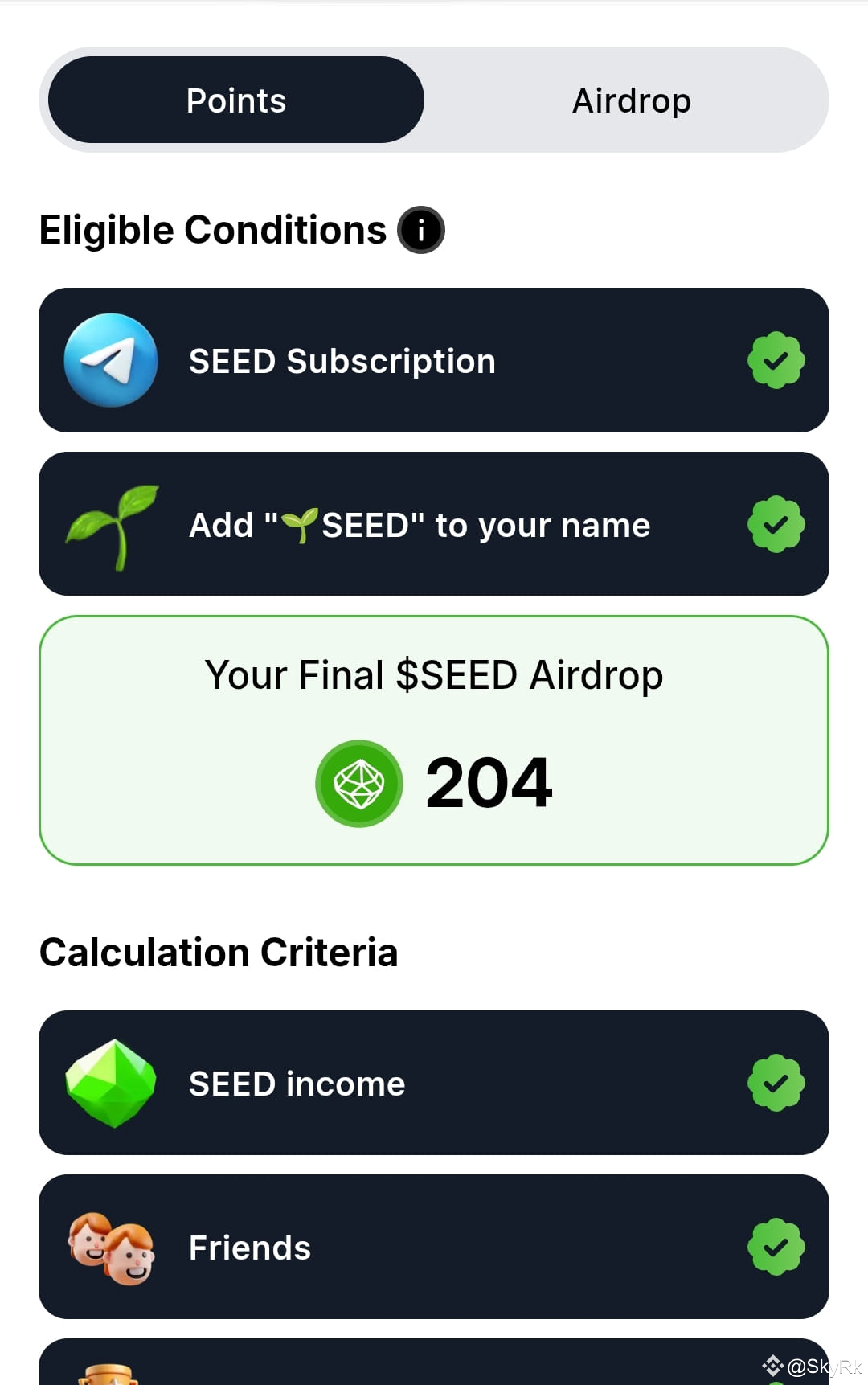
Task: Toggle the badge on Add SEED to your name
Action: tap(776, 523)
